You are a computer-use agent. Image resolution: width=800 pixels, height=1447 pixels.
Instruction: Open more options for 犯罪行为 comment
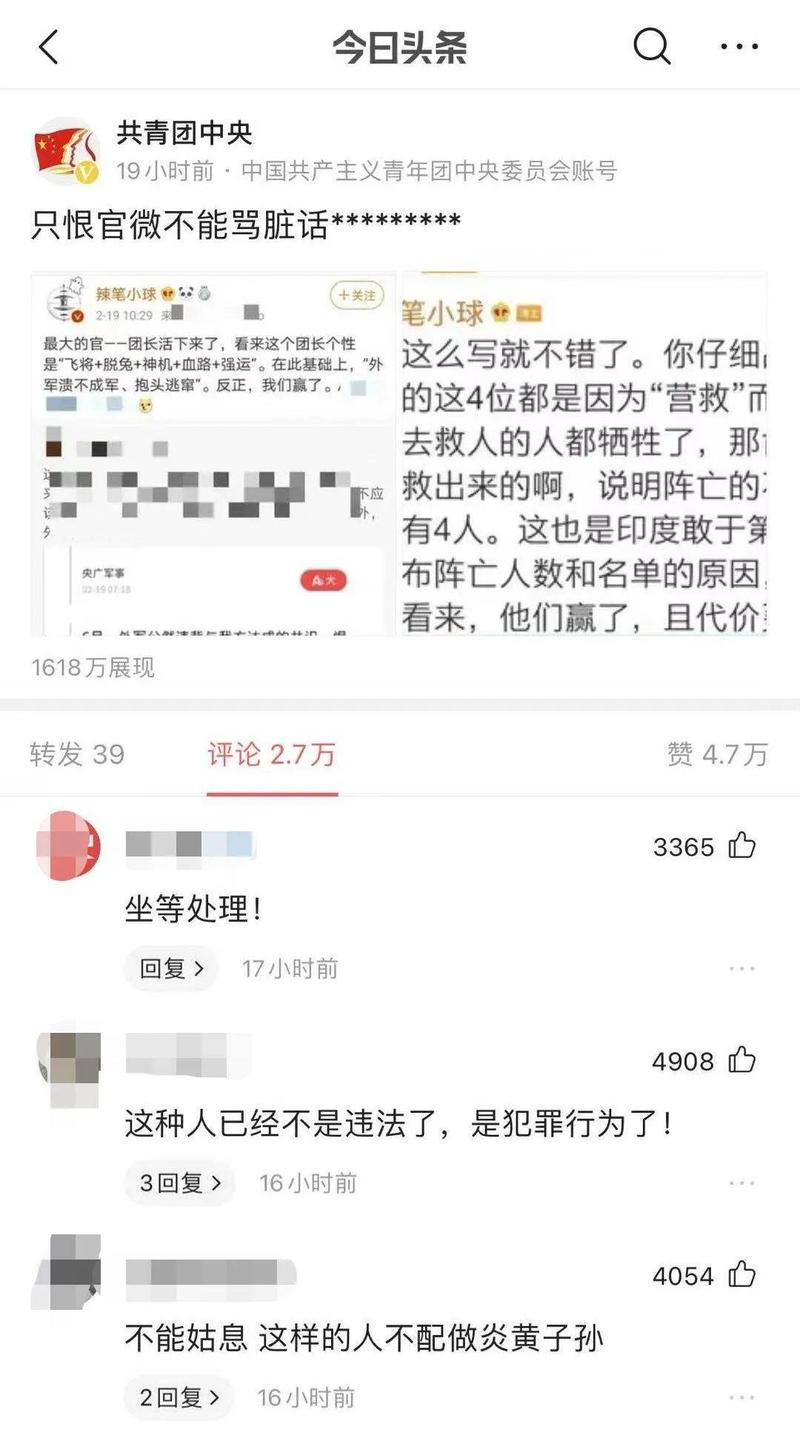pyautogui.click(x=742, y=1183)
